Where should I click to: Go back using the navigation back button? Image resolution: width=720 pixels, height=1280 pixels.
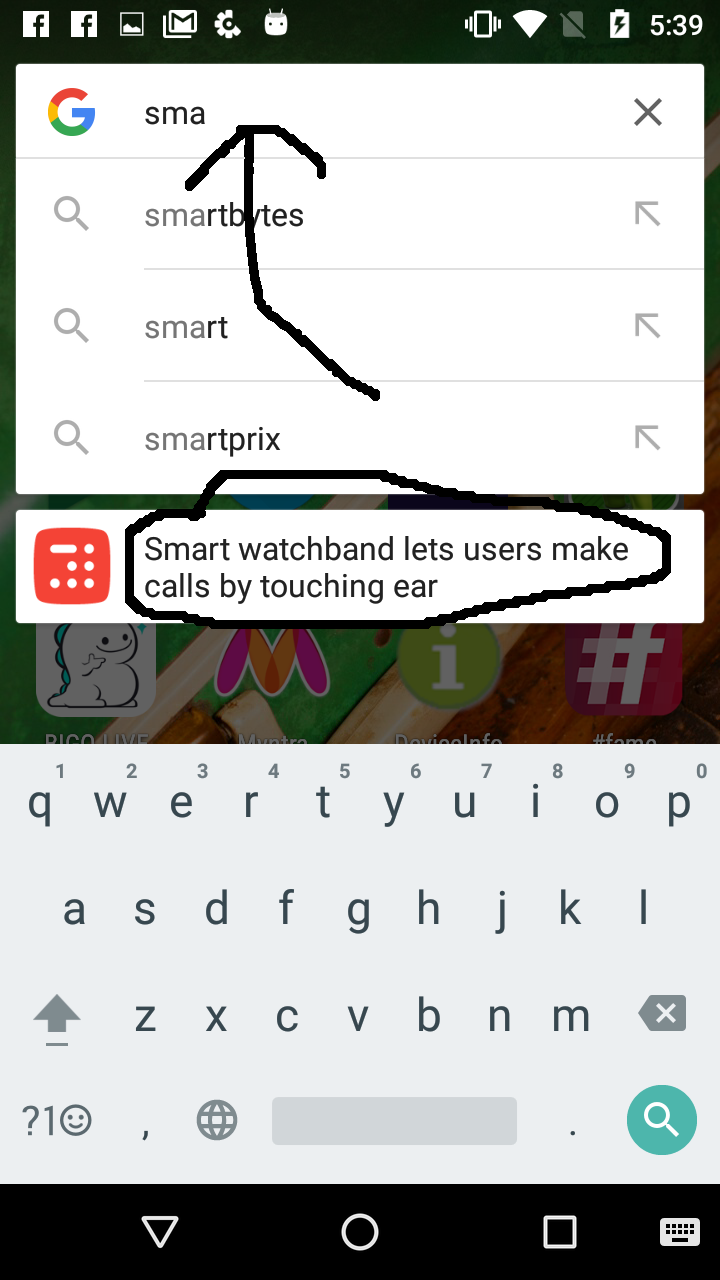[160, 1232]
